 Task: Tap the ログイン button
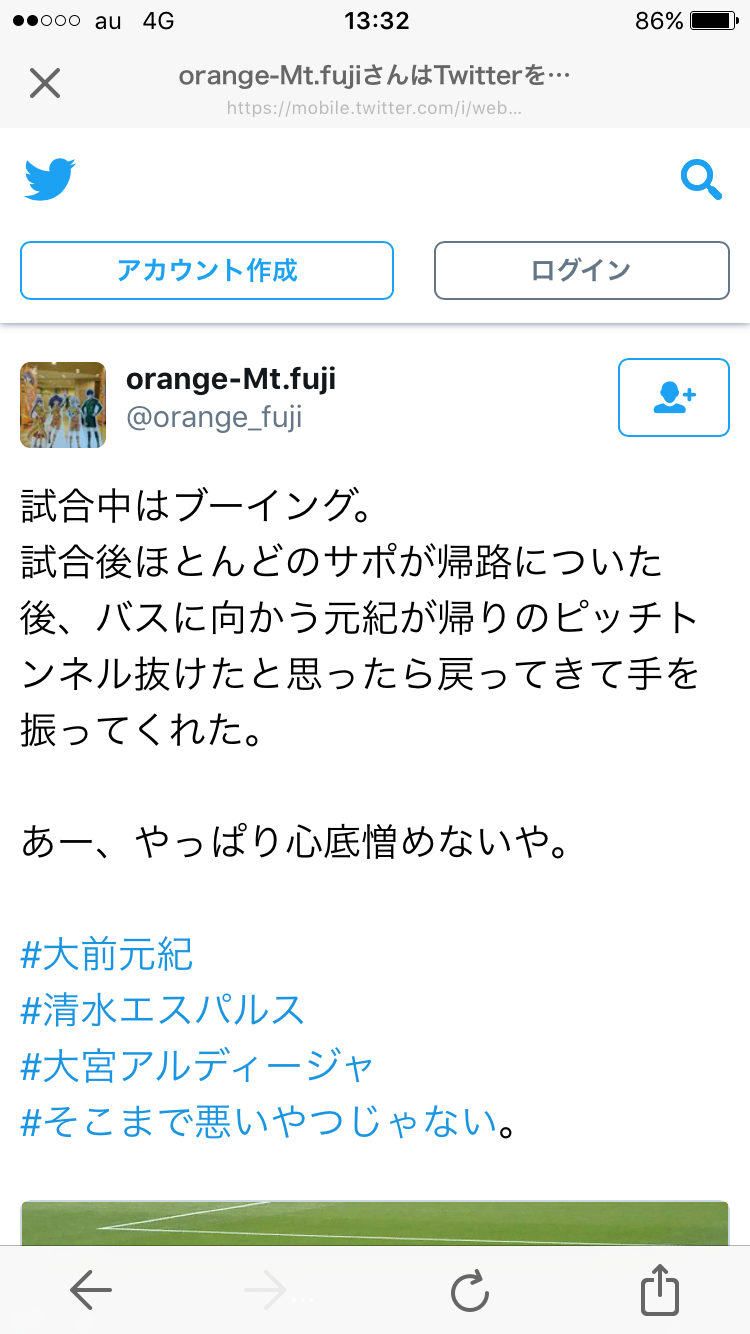point(581,270)
